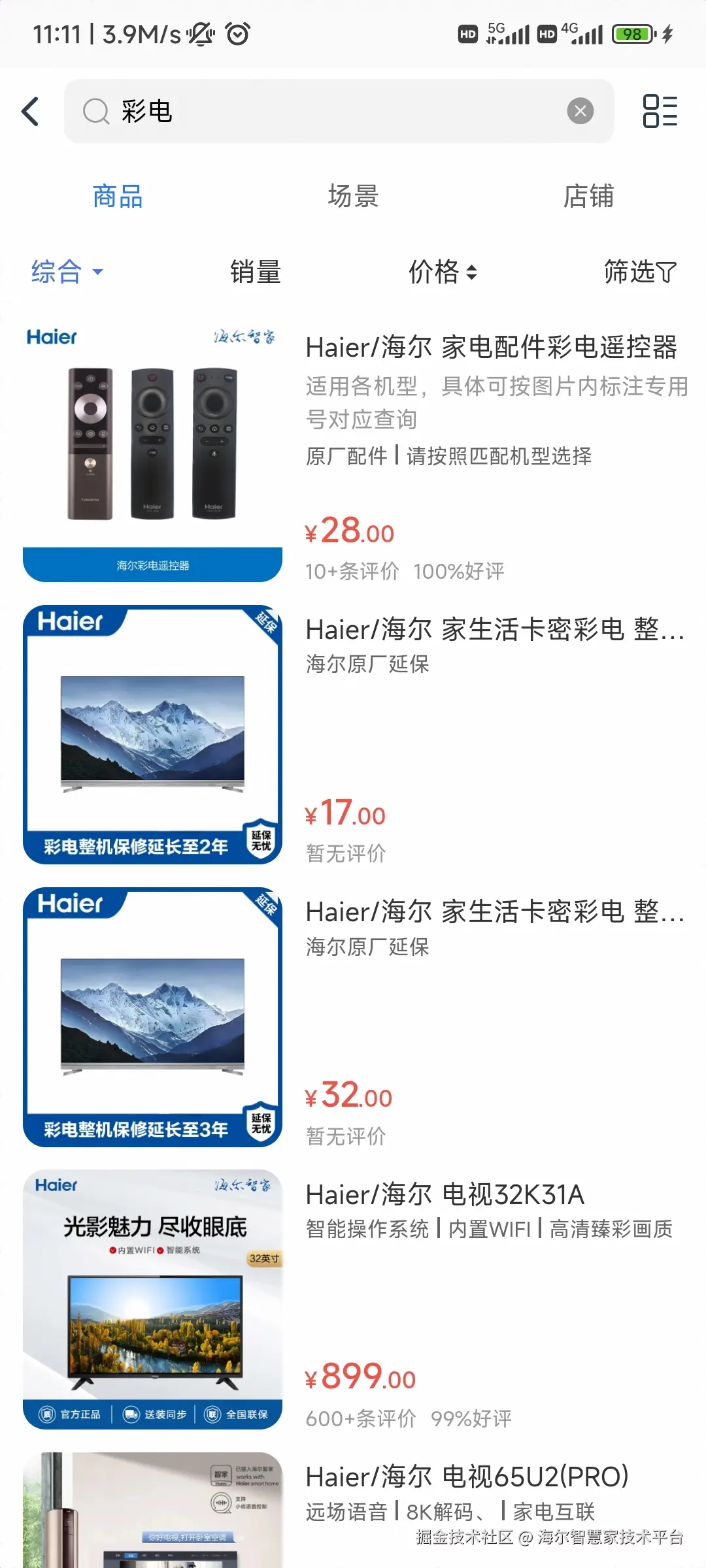The height and width of the screenshot is (1568, 706).
Task: Switch the list layout view
Action: click(x=660, y=111)
